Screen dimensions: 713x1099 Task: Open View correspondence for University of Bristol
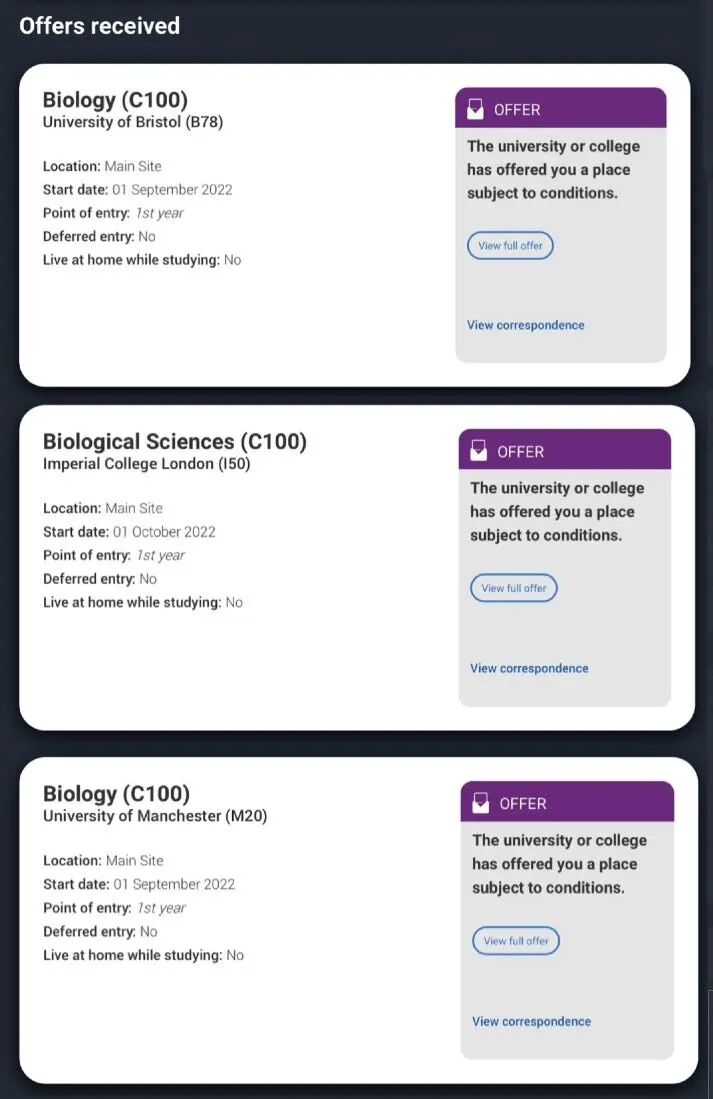(x=525, y=325)
